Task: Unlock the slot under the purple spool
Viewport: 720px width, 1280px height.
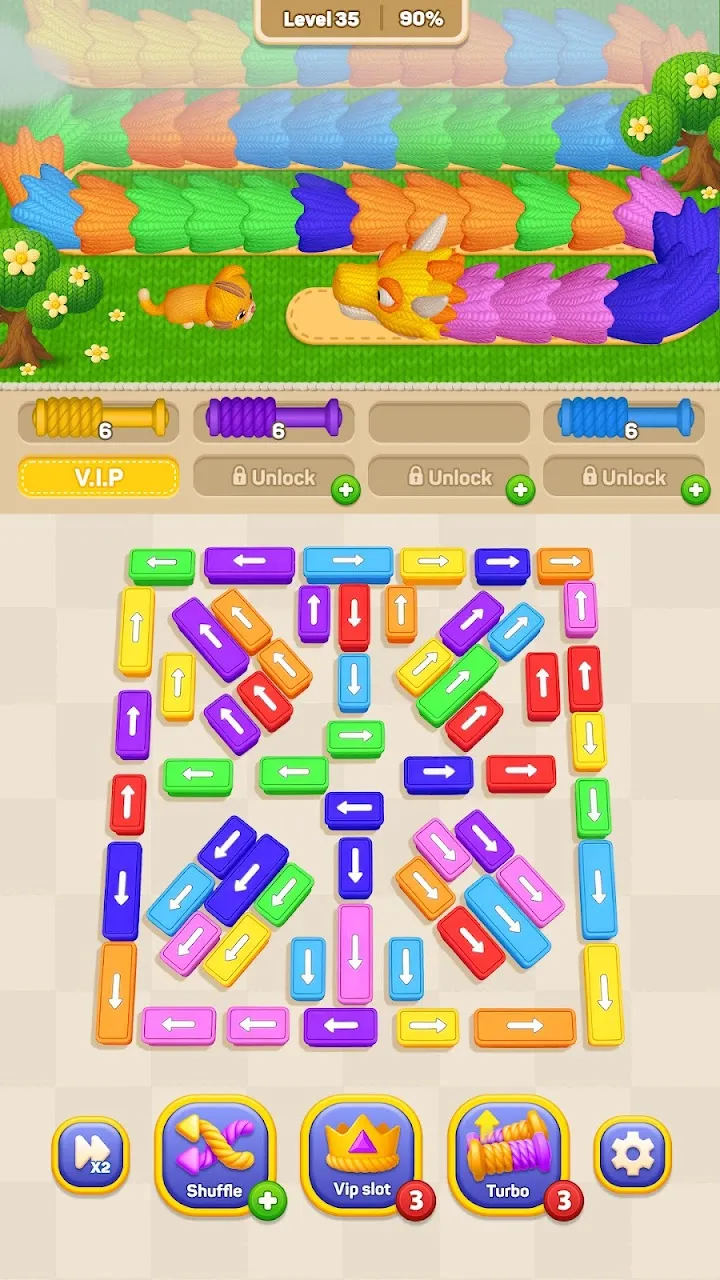Action: [274, 477]
